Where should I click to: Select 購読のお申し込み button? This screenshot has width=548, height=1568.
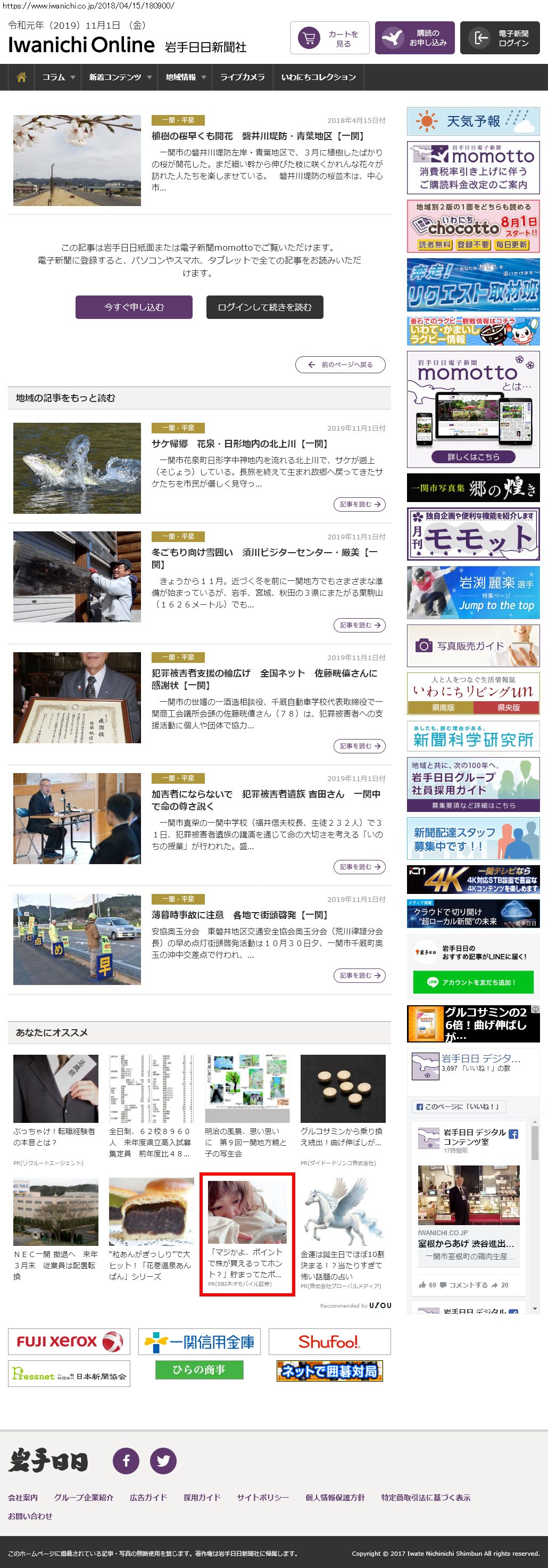[x=414, y=38]
